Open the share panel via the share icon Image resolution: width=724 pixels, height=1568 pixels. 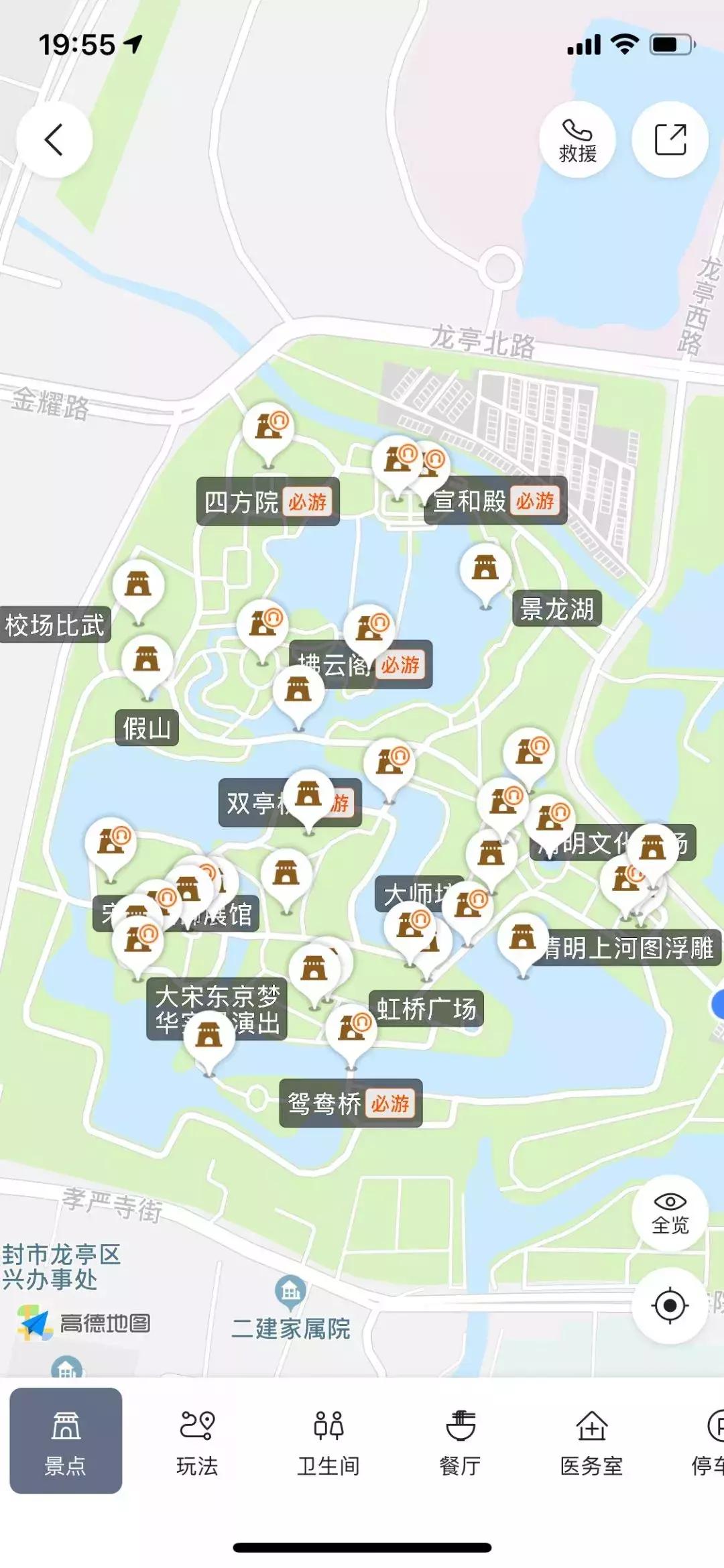pyautogui.click(x=669, y=137)
